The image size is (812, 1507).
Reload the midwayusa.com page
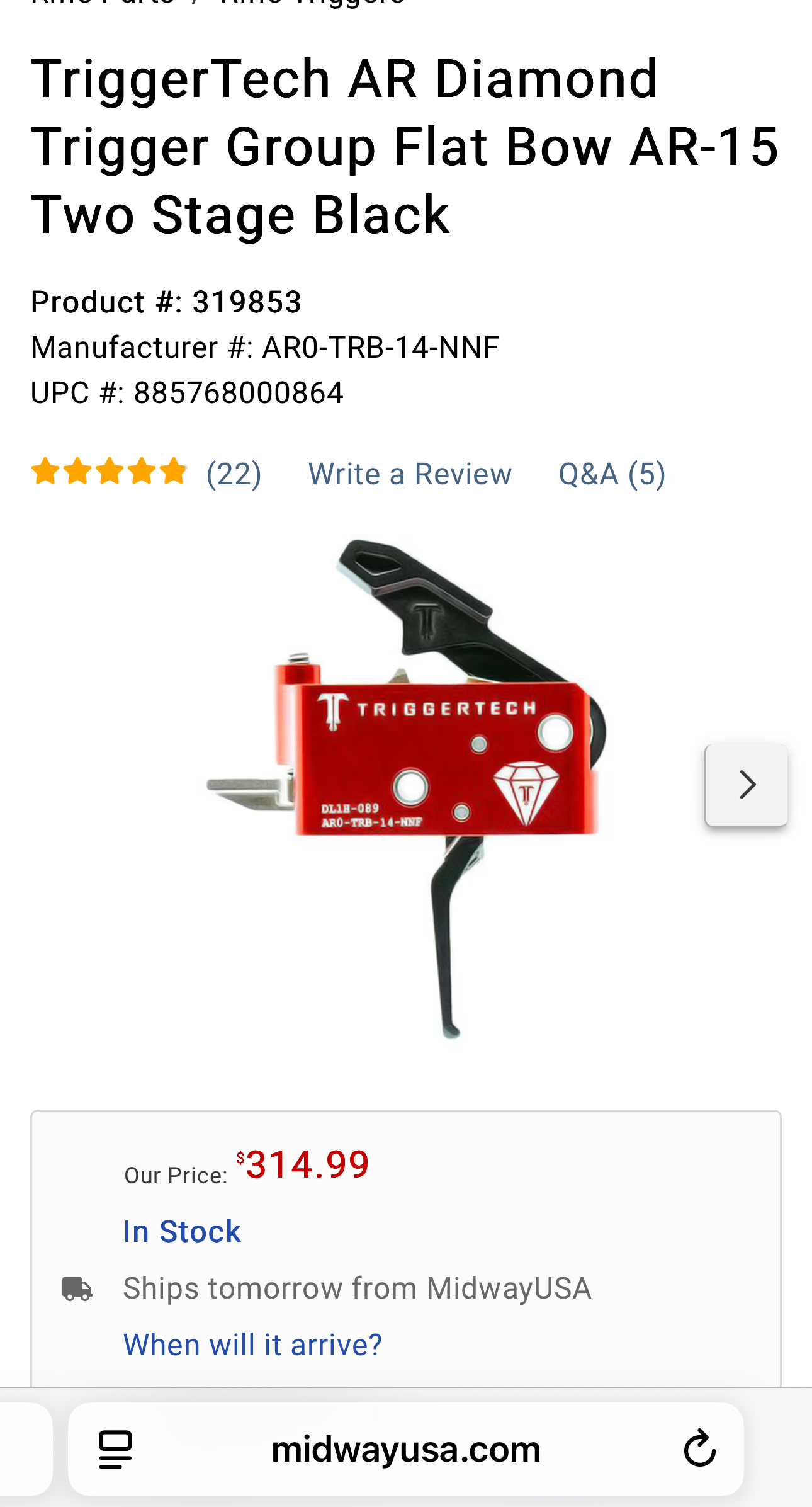[x=699, y=1448]
